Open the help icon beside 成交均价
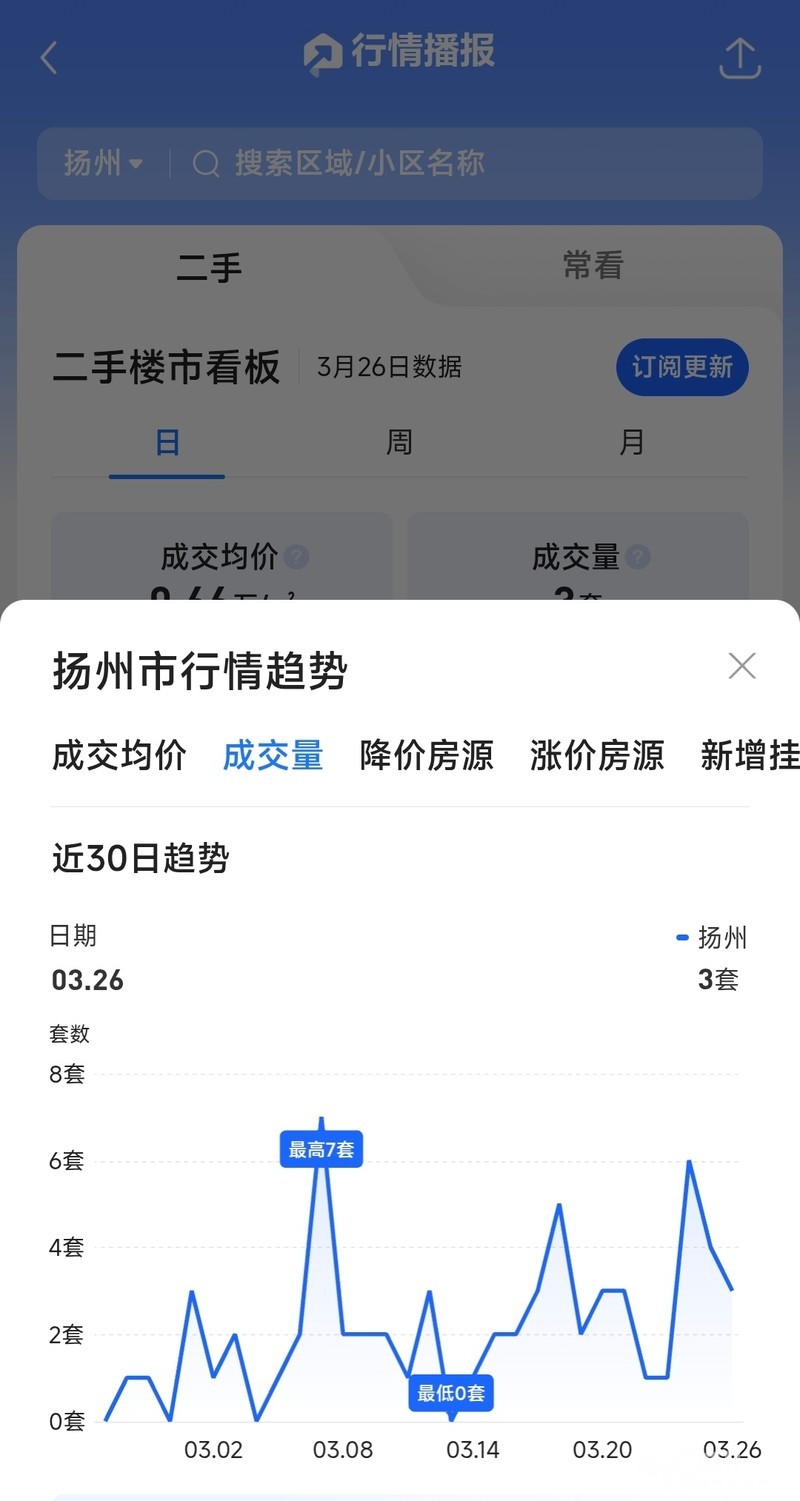 click(x=296, y=557)
